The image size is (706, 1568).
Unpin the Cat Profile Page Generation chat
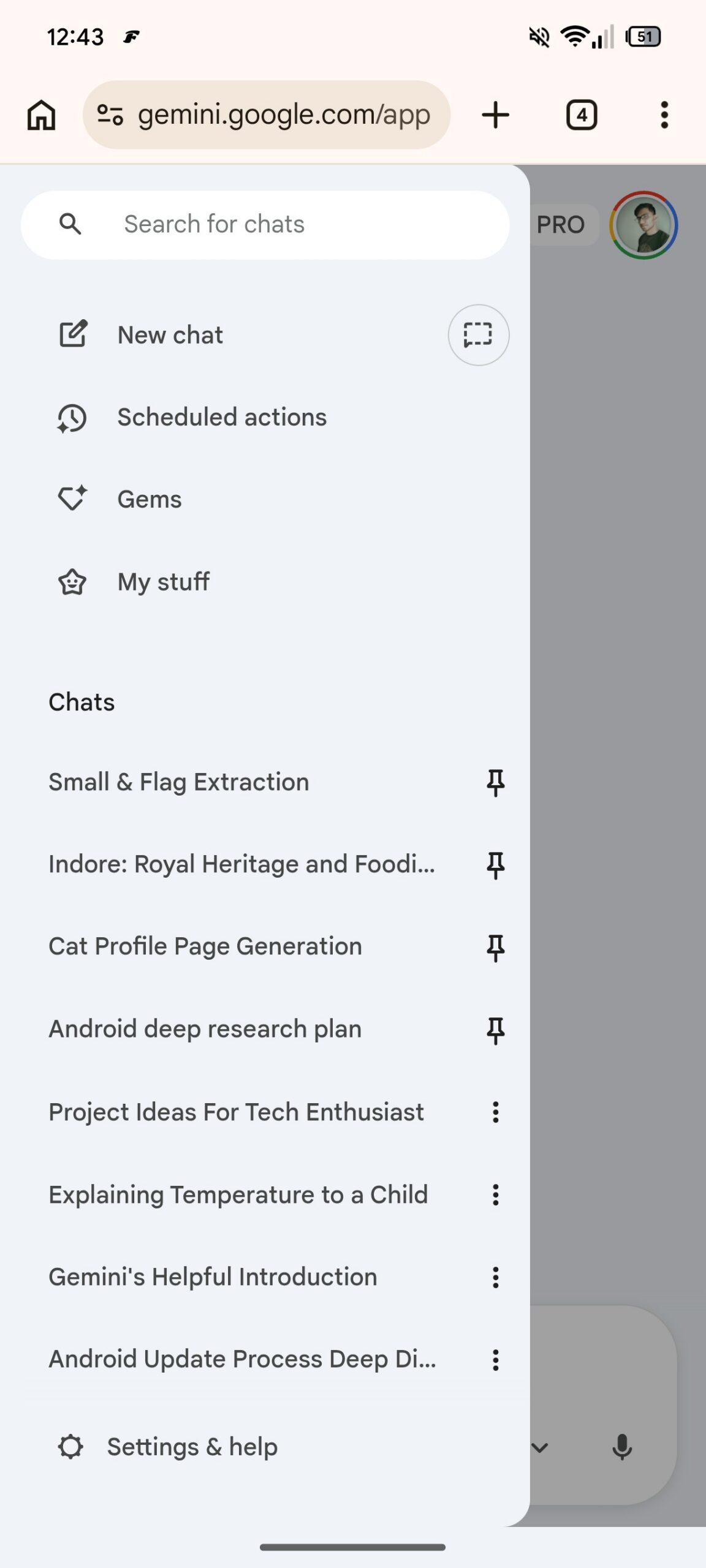pyautogui.click(x=495, y=946)
